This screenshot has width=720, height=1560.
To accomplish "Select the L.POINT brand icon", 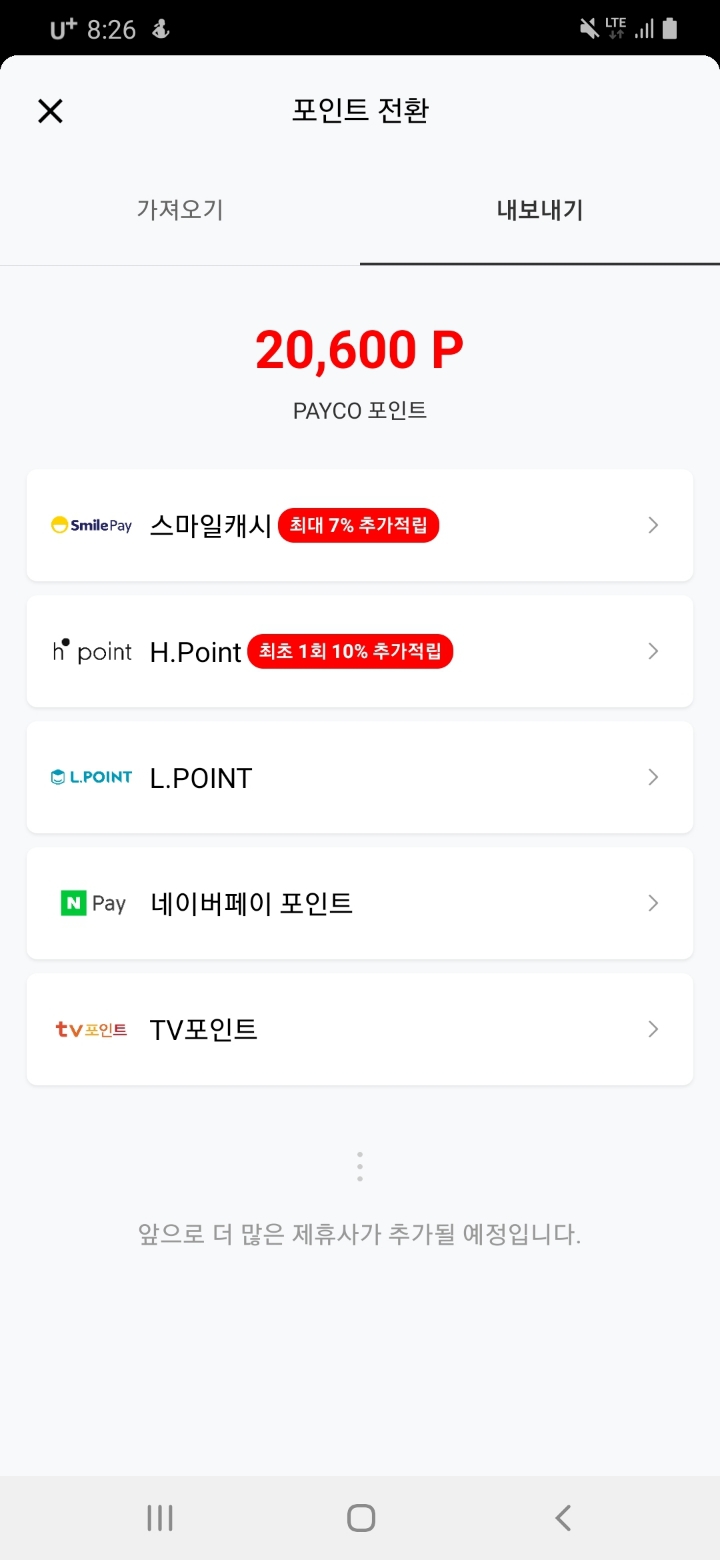I will pos(91,777).
